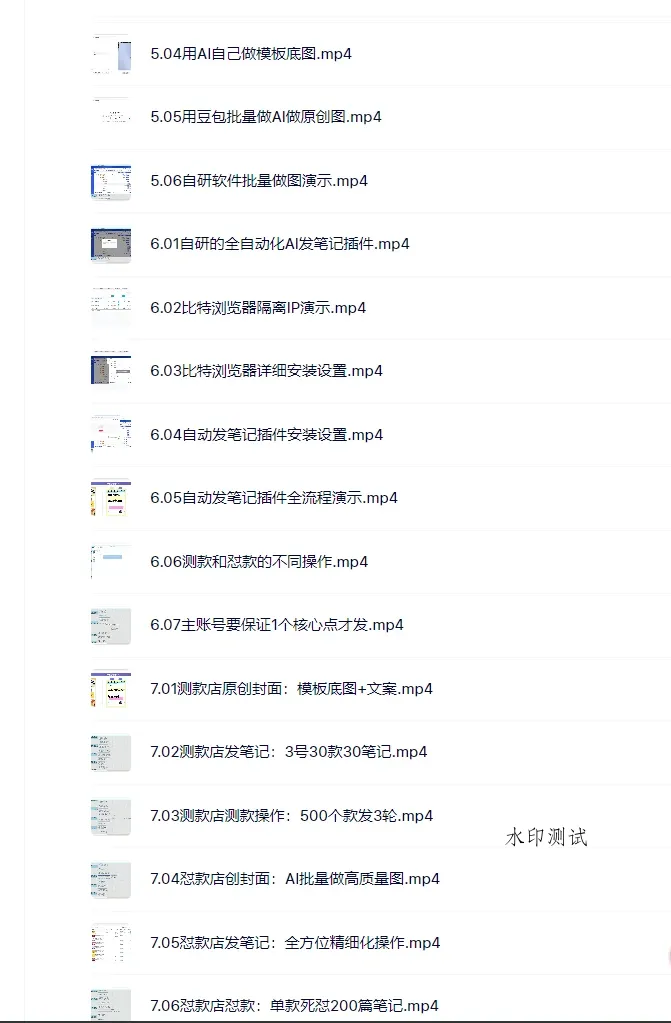671x1023 pixels.
Task: Select 6.07主账号要保证1个核心点才发.mp4
Action: click(x=277, y=625)
